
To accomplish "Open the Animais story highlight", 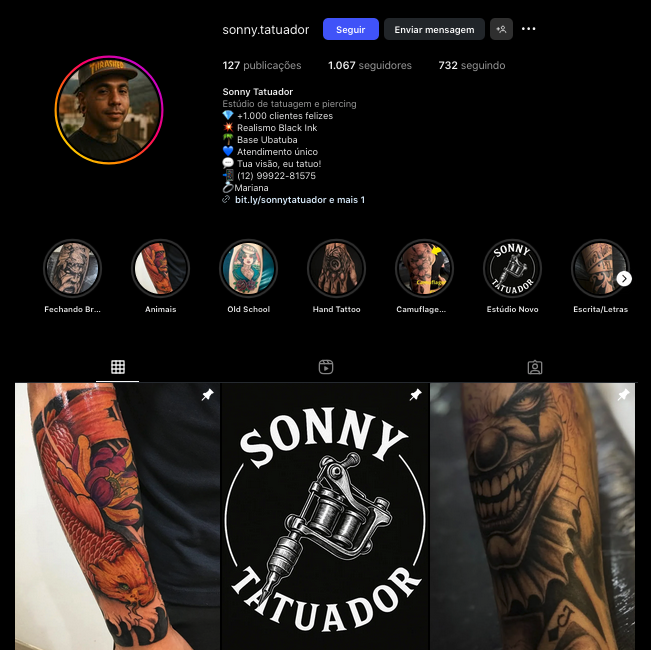I will pos(160,269).
